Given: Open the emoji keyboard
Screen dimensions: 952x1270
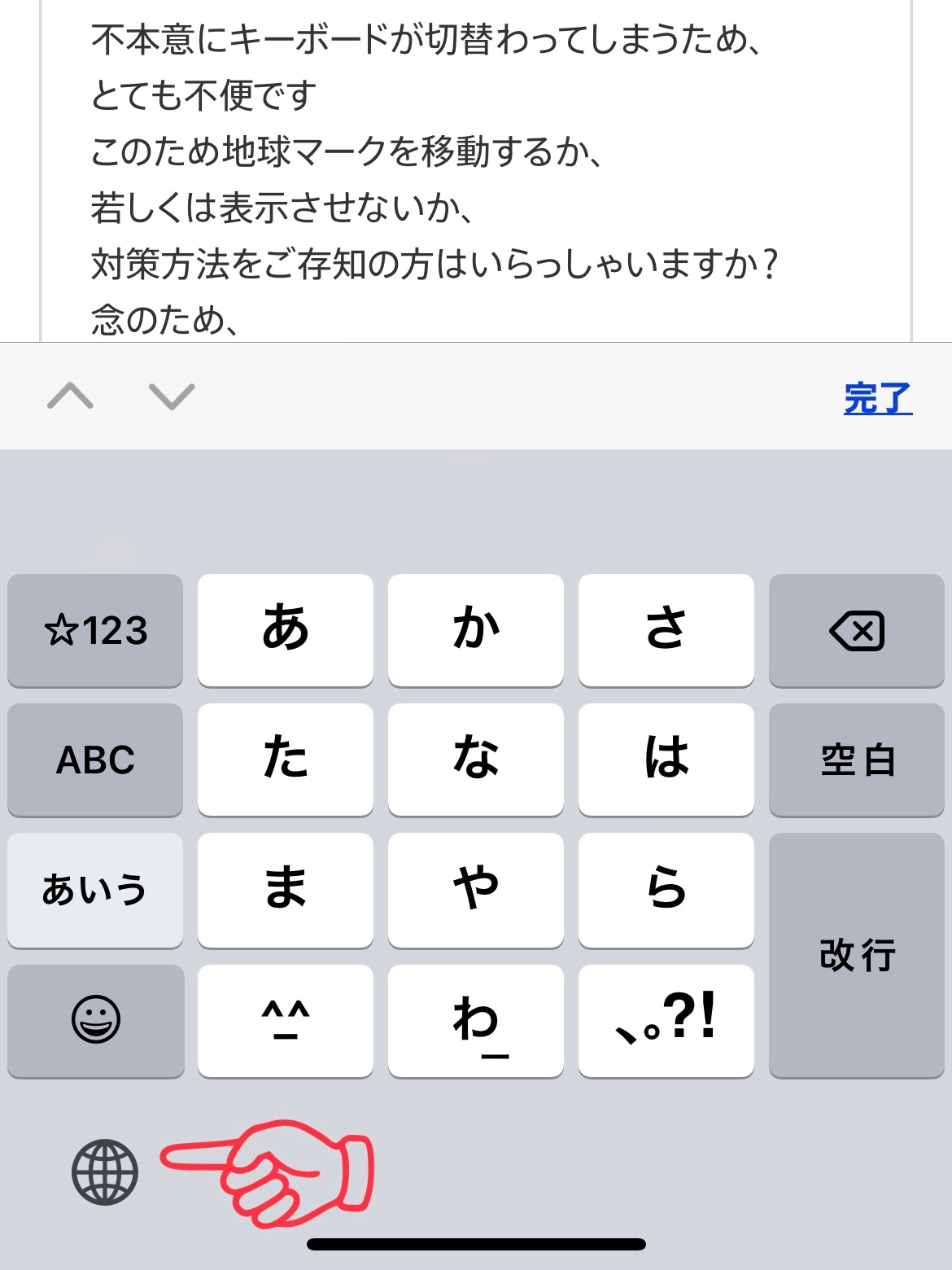Looking at the screenshot, I should (95, 1020).
